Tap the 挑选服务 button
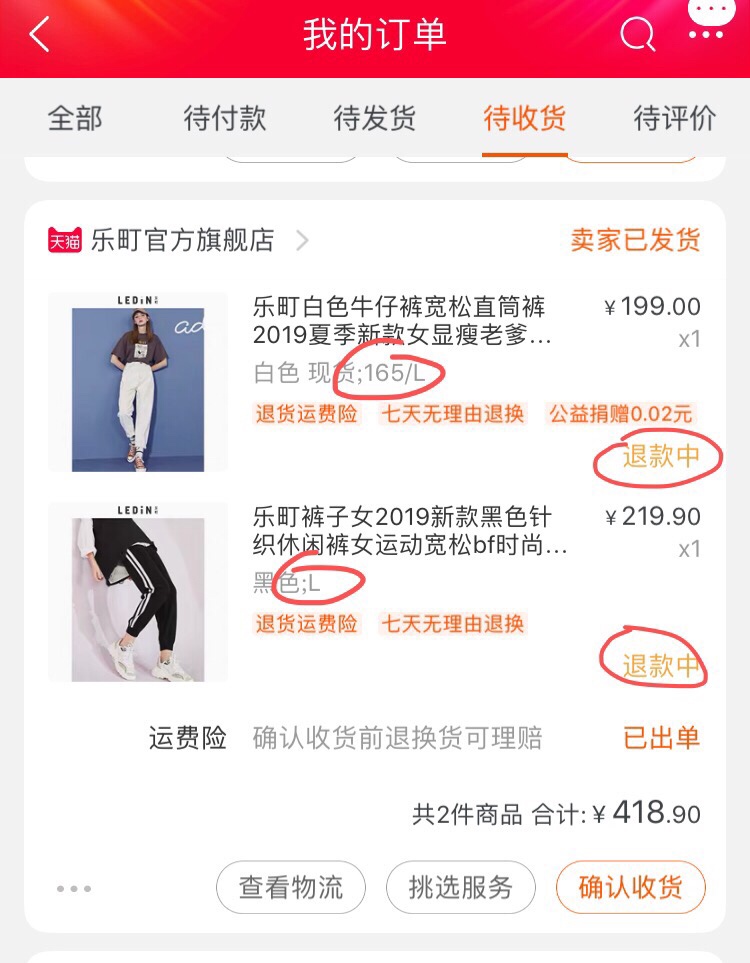750x963 pixels. click(x=460, y=887)
